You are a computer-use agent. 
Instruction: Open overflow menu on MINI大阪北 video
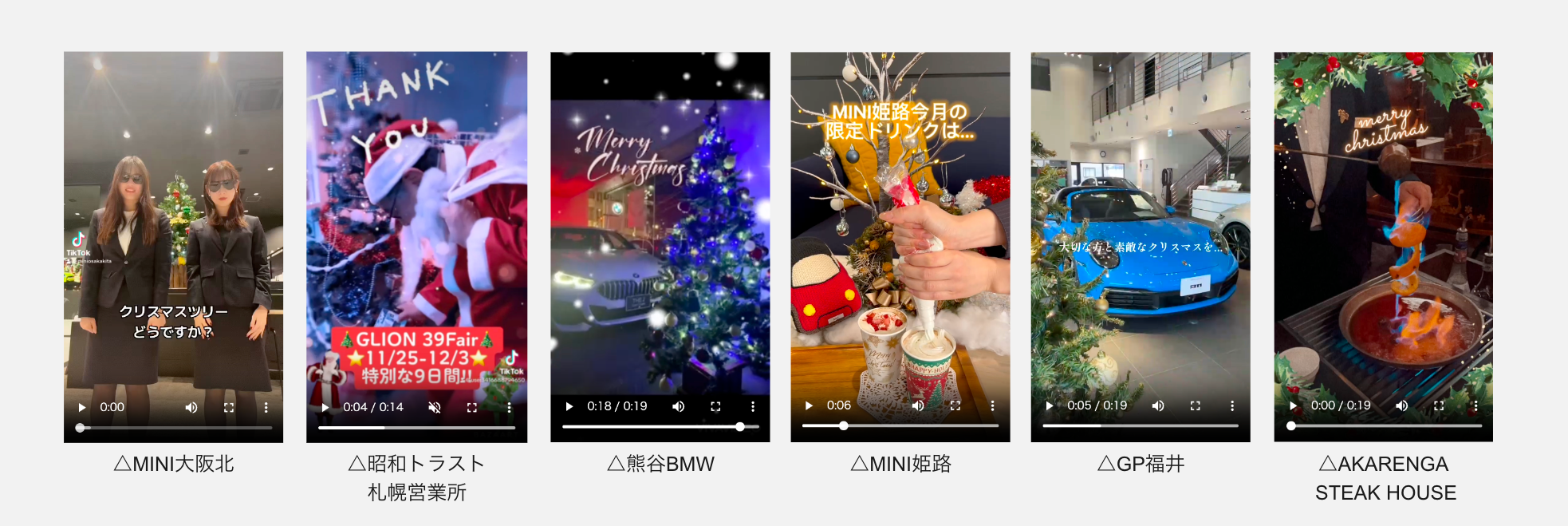point(266,407)
